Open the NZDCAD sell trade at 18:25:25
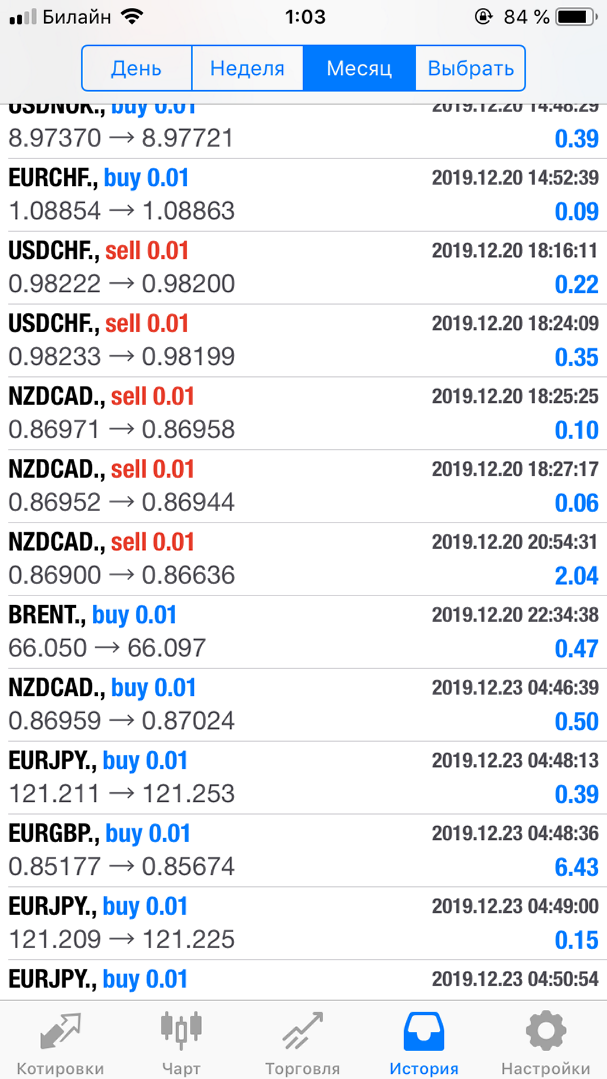607x1079 pixels. point(304,414)
